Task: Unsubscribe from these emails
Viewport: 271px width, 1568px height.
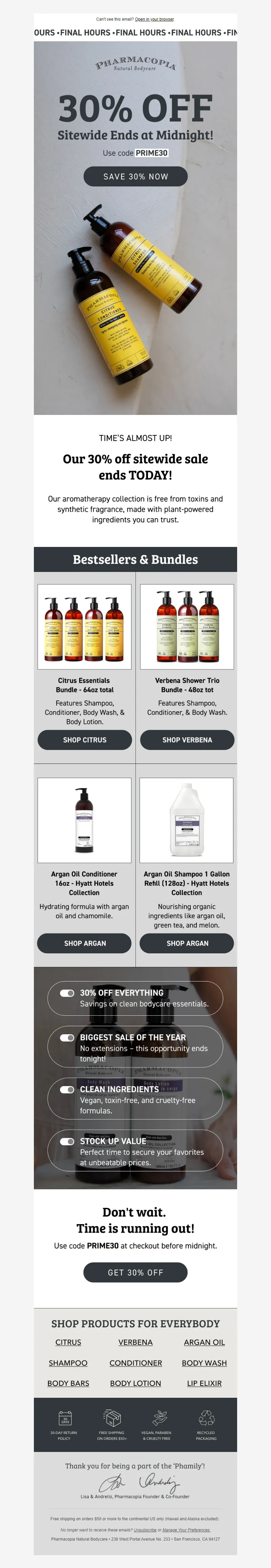Action: coord(145,1530)
